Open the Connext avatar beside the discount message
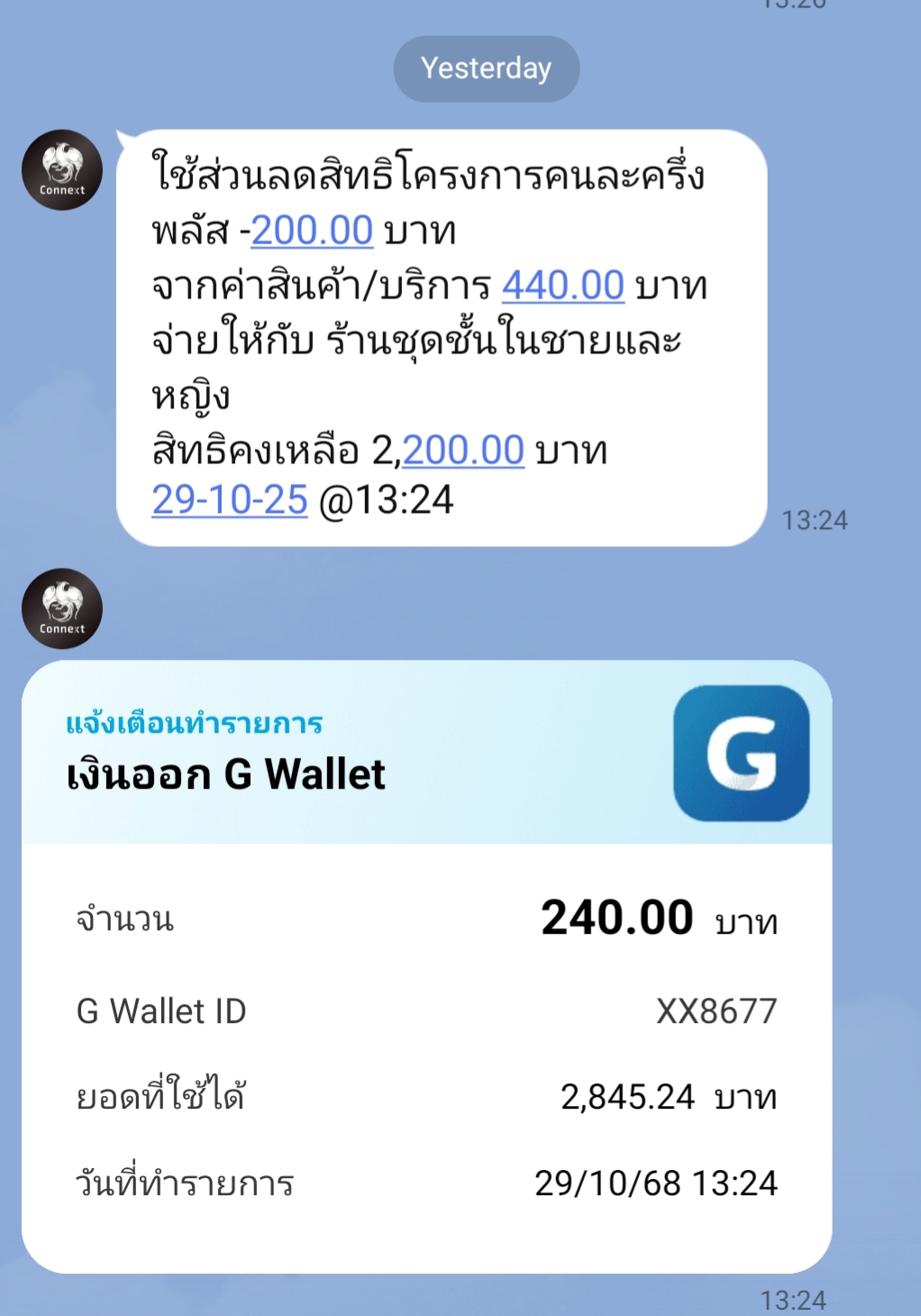The image size is (921, 1316). coord(62,169)
